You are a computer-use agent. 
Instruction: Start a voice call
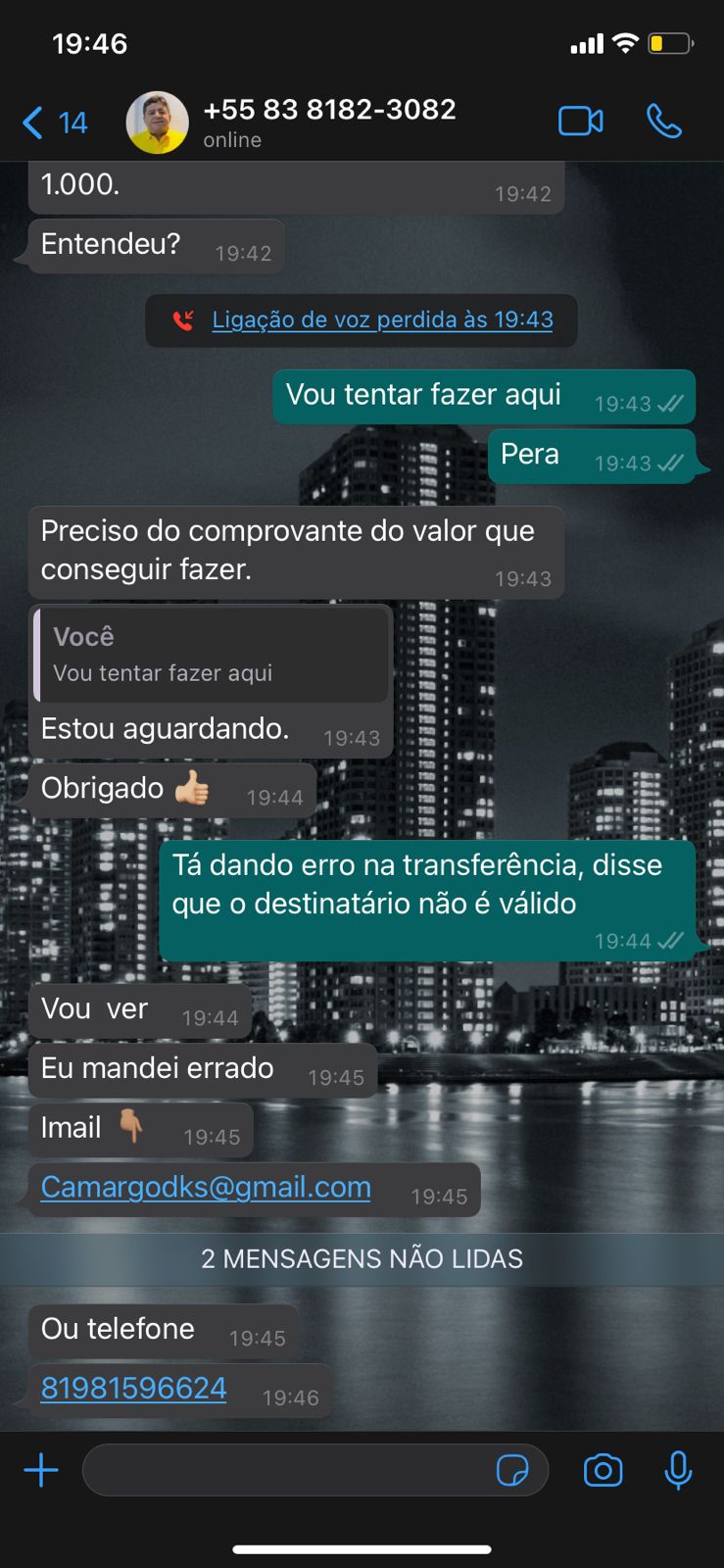[x=663, y=122]
